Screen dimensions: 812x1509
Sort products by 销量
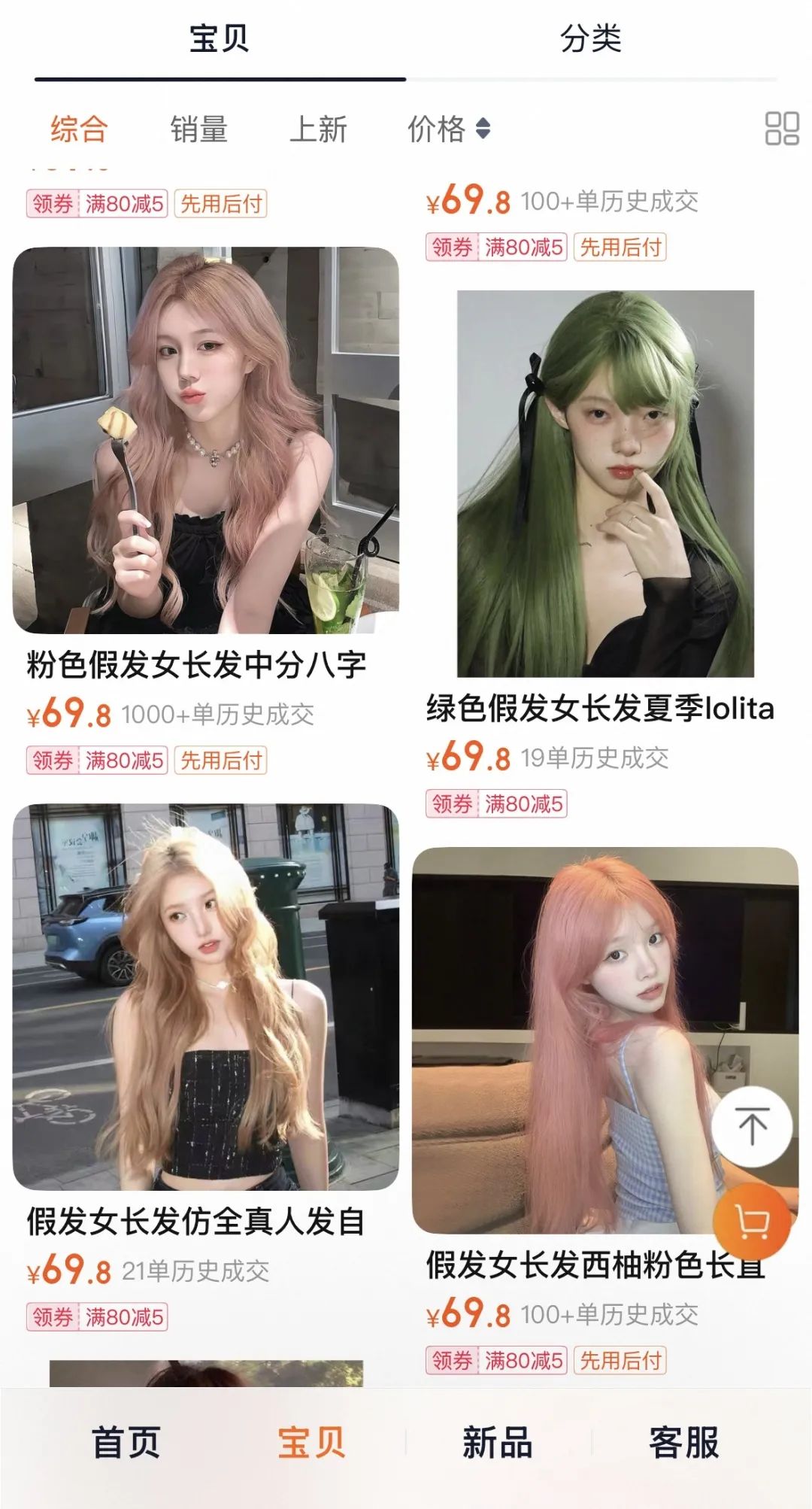point(198,129)
